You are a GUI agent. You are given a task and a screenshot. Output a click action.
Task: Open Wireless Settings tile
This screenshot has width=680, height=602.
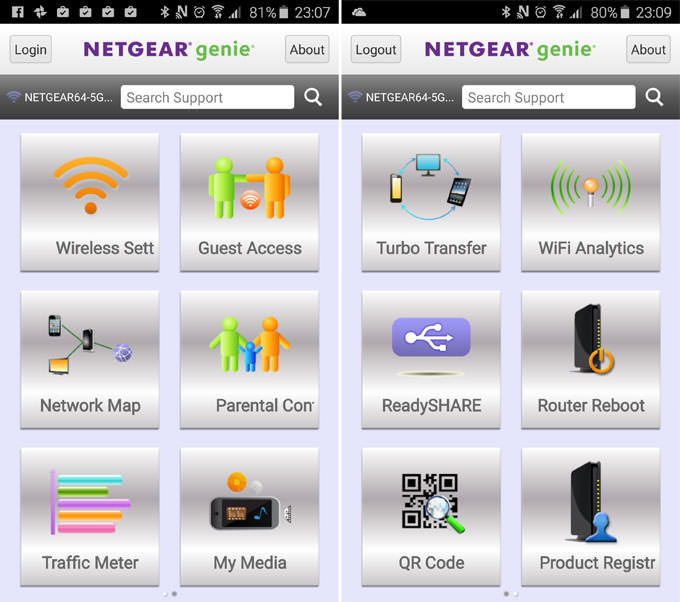tap(90, 202)
